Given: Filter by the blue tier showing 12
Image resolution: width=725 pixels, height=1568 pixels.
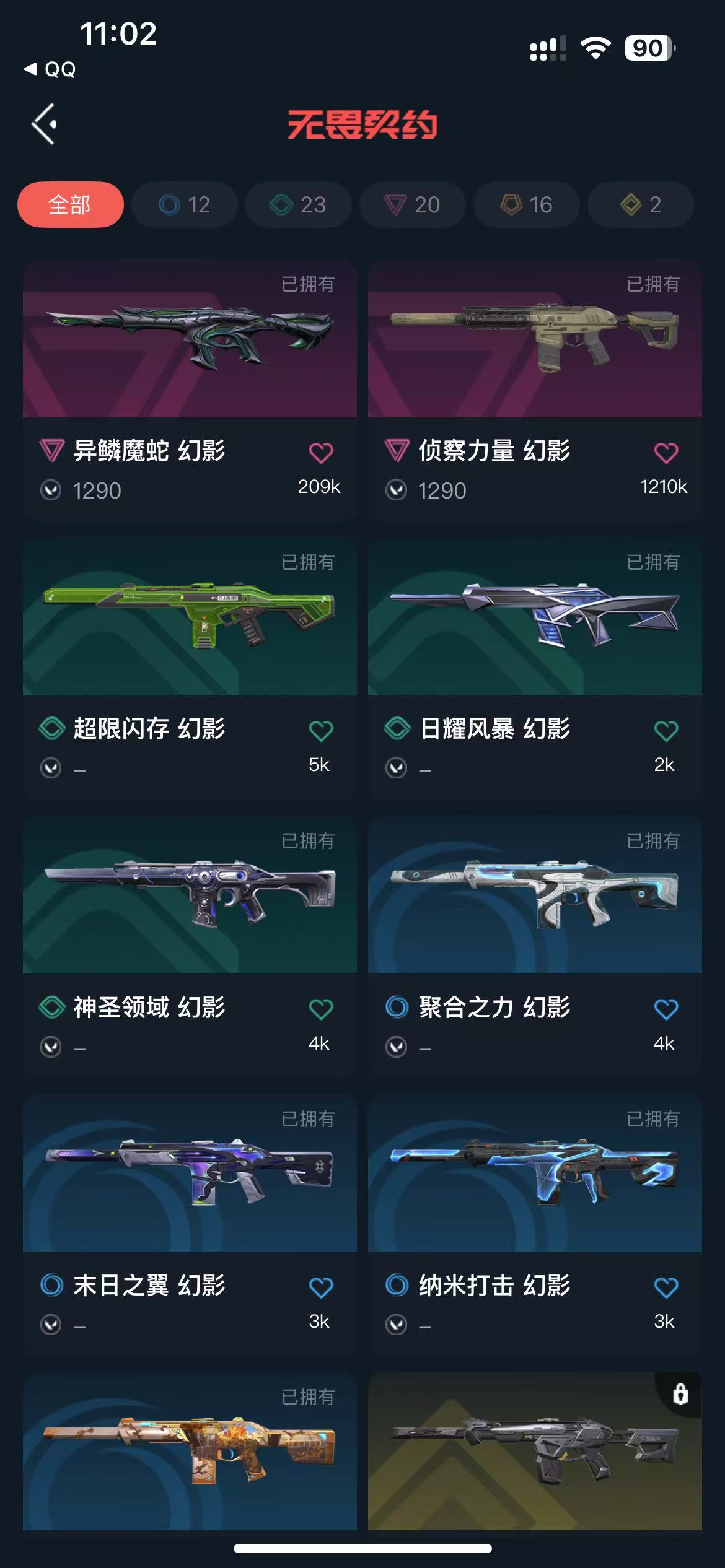Looking at the screenshot, I should (x=185, y=204).
